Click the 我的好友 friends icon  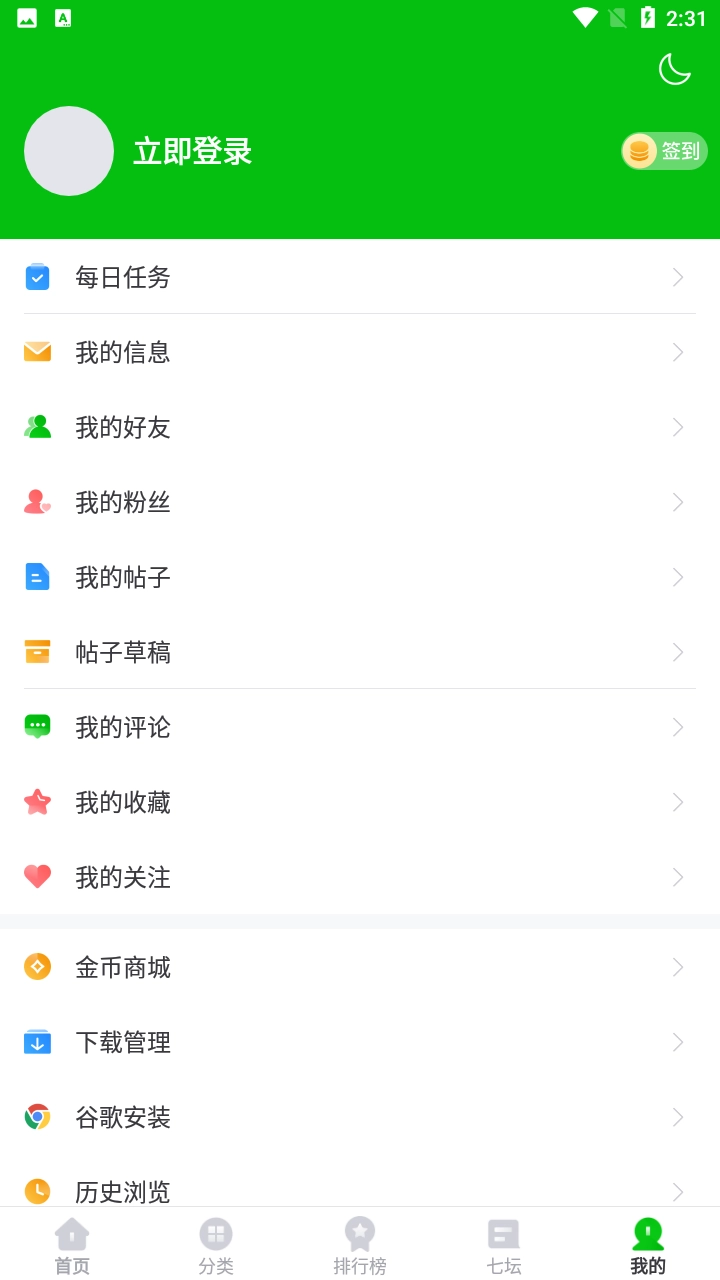click(x=37, y=427)
